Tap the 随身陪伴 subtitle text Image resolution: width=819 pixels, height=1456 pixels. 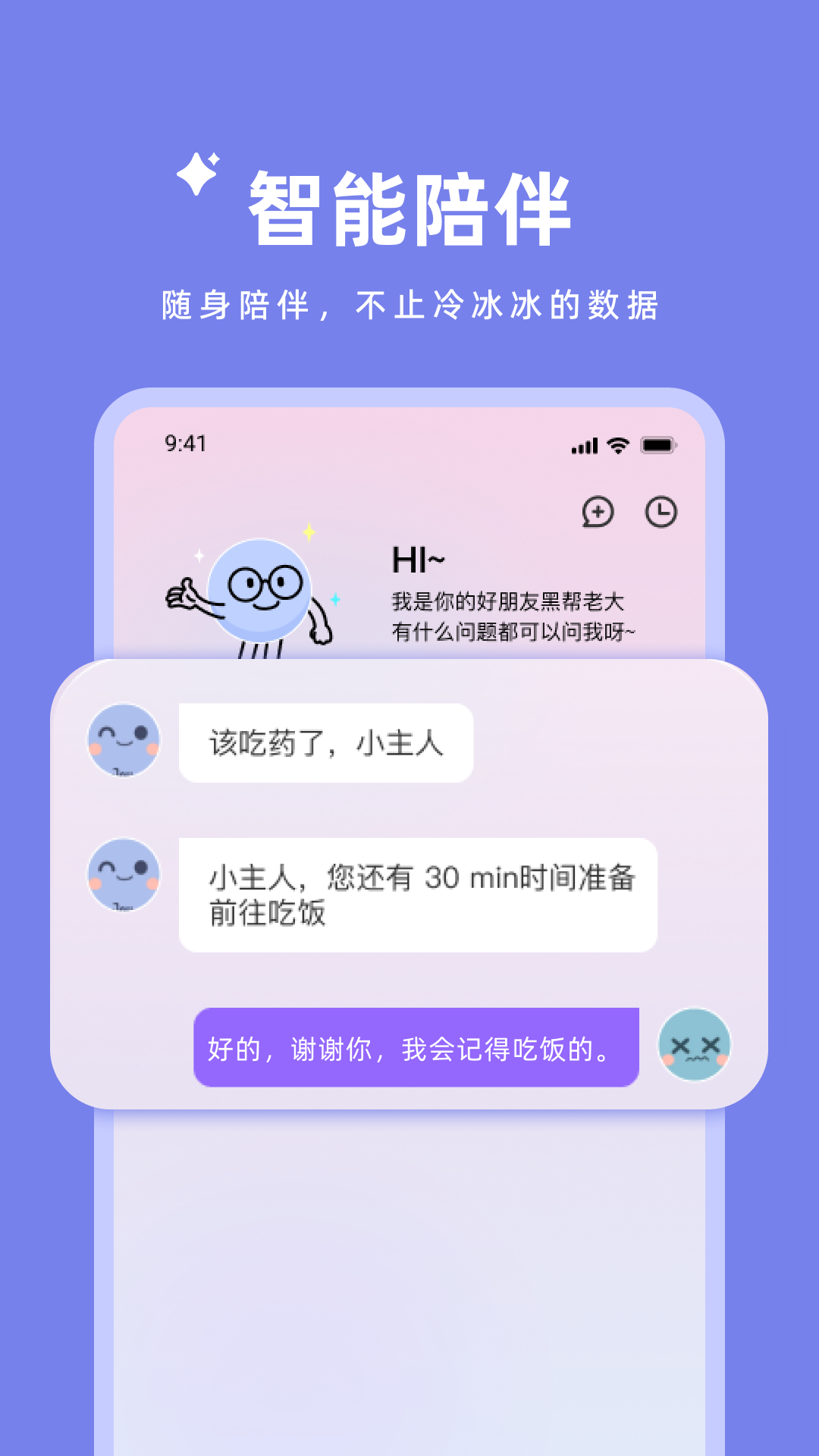tap(409, 302)
